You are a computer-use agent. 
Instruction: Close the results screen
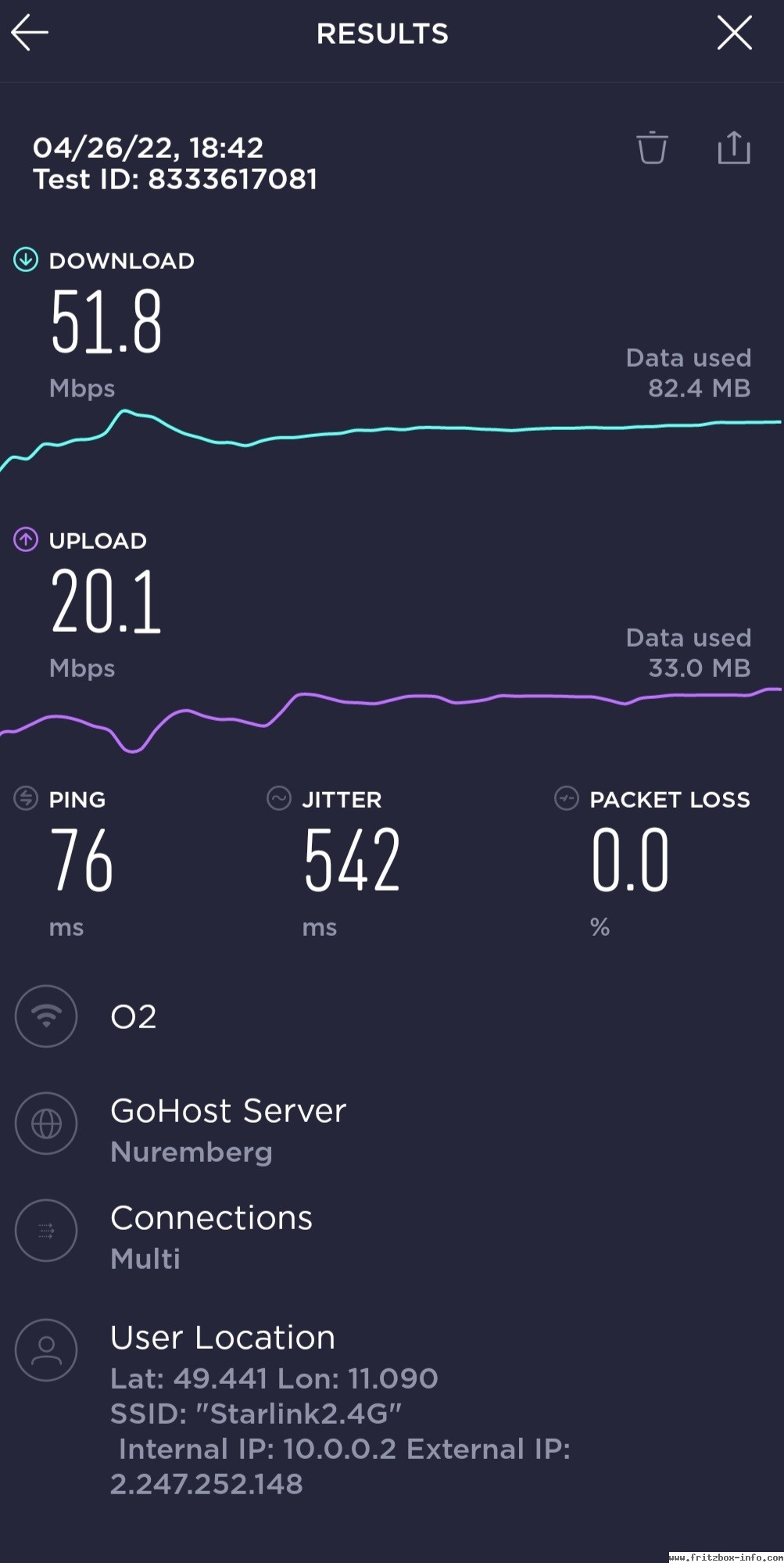[x=734, y=33]
